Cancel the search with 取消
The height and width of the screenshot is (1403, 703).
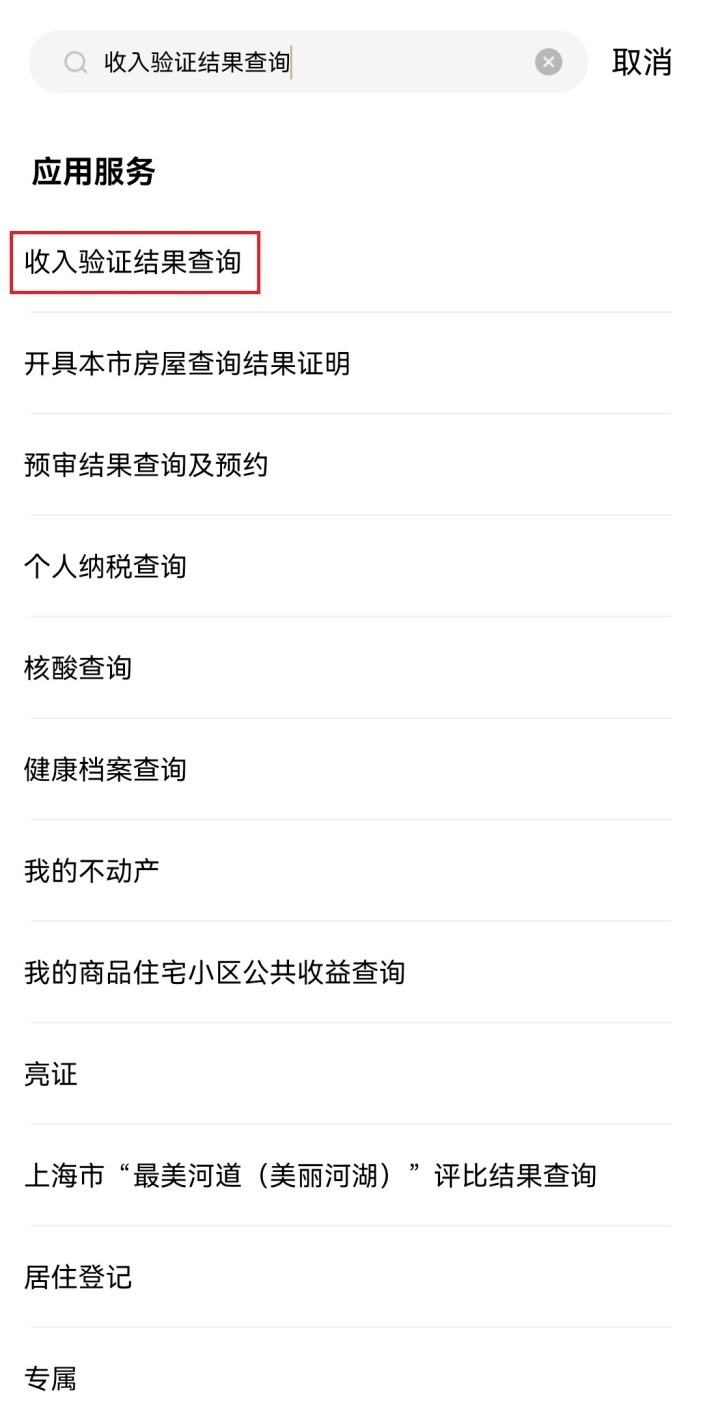[x=641, y=62]
